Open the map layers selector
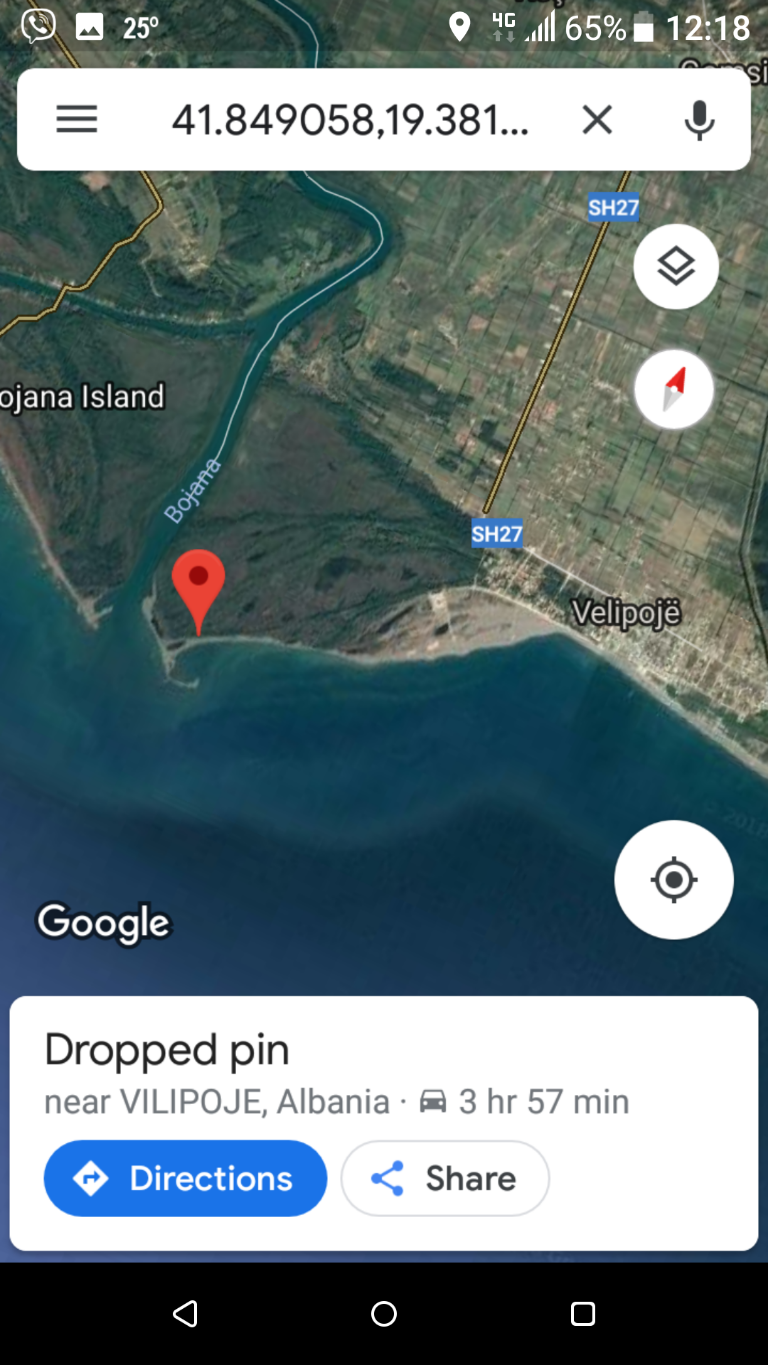 pos(676,267)
